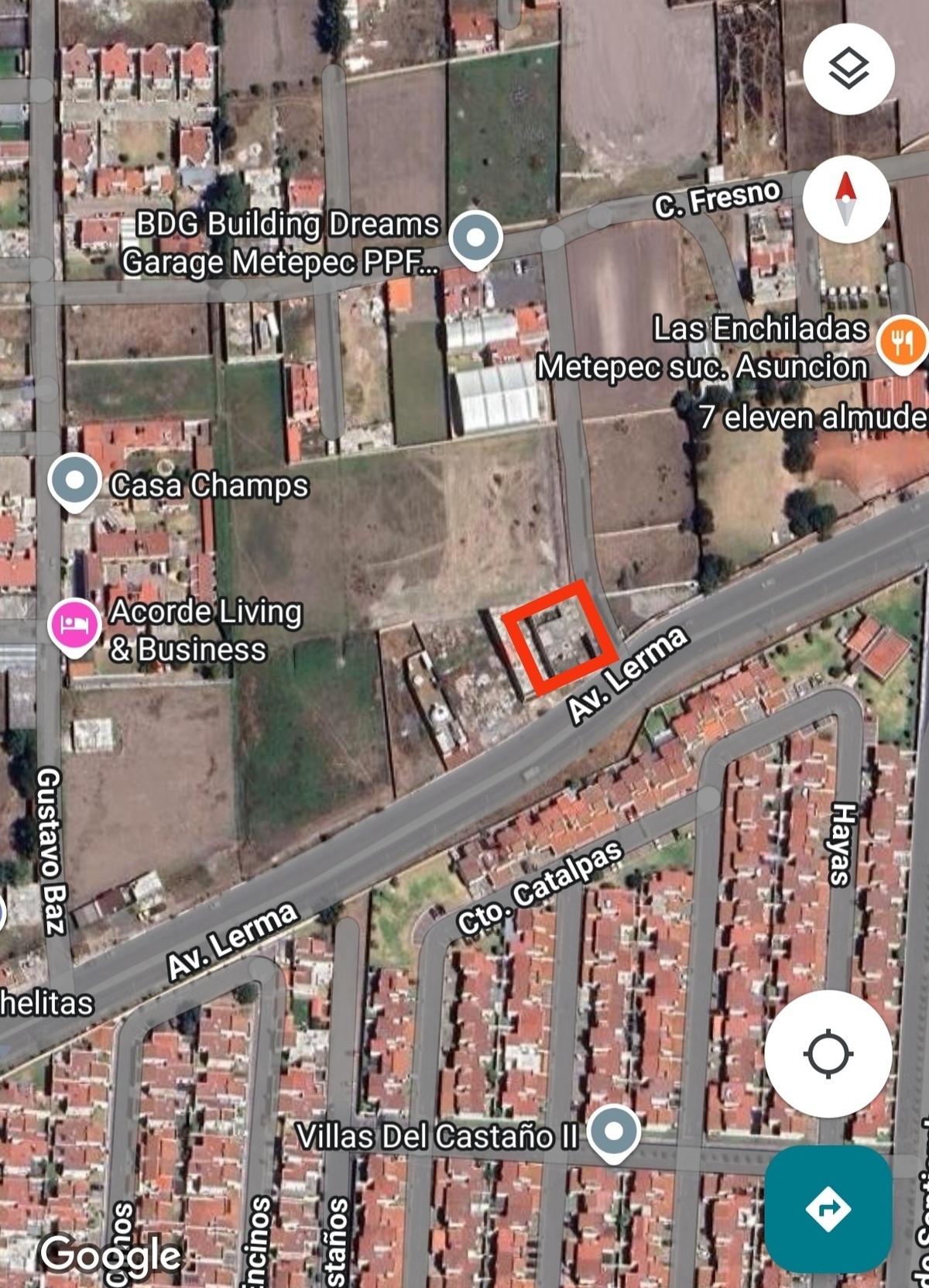Center the map on my location
The width and height of the screenshot is (929, 1288).
coord(828,1053)
